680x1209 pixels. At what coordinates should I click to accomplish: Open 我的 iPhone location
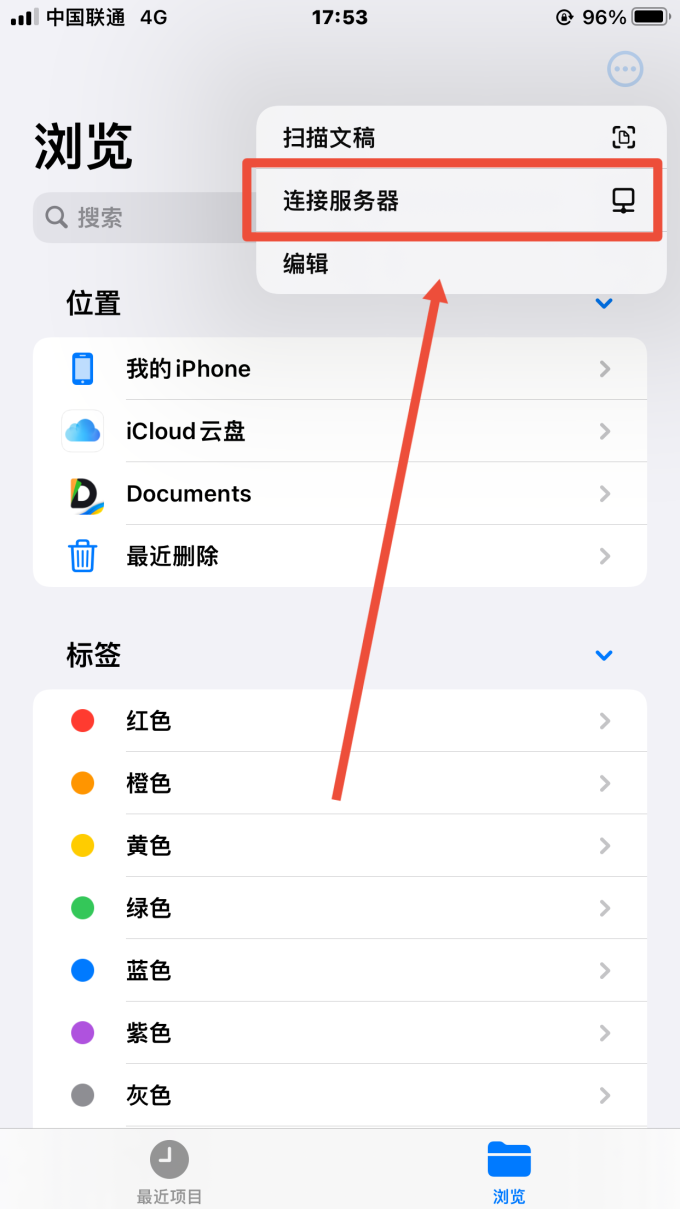pos(340,369)
